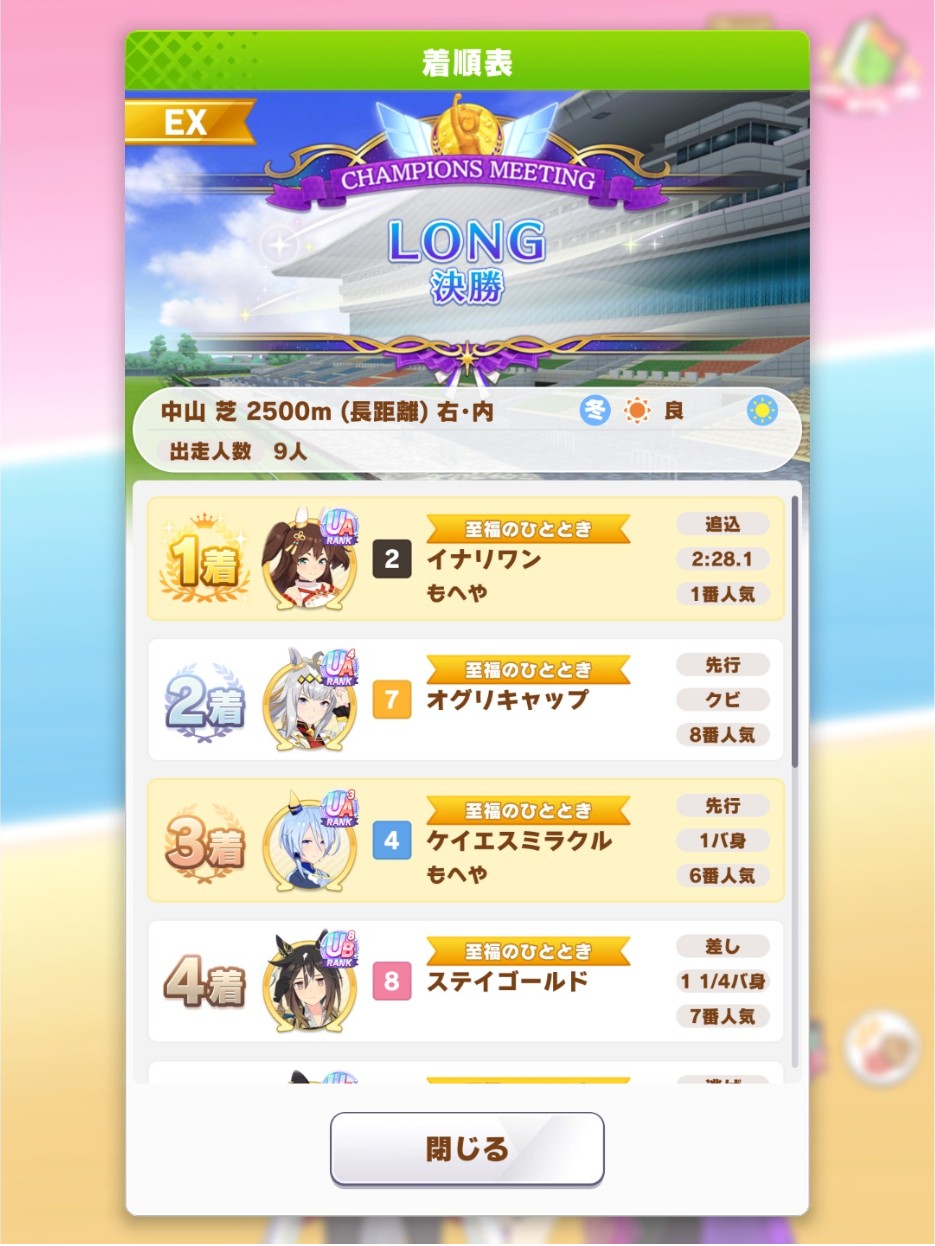Open 3rd place ケイエスミラクル result row
The width and height of the screenshot is (935, 1246).
pos(466,841)
